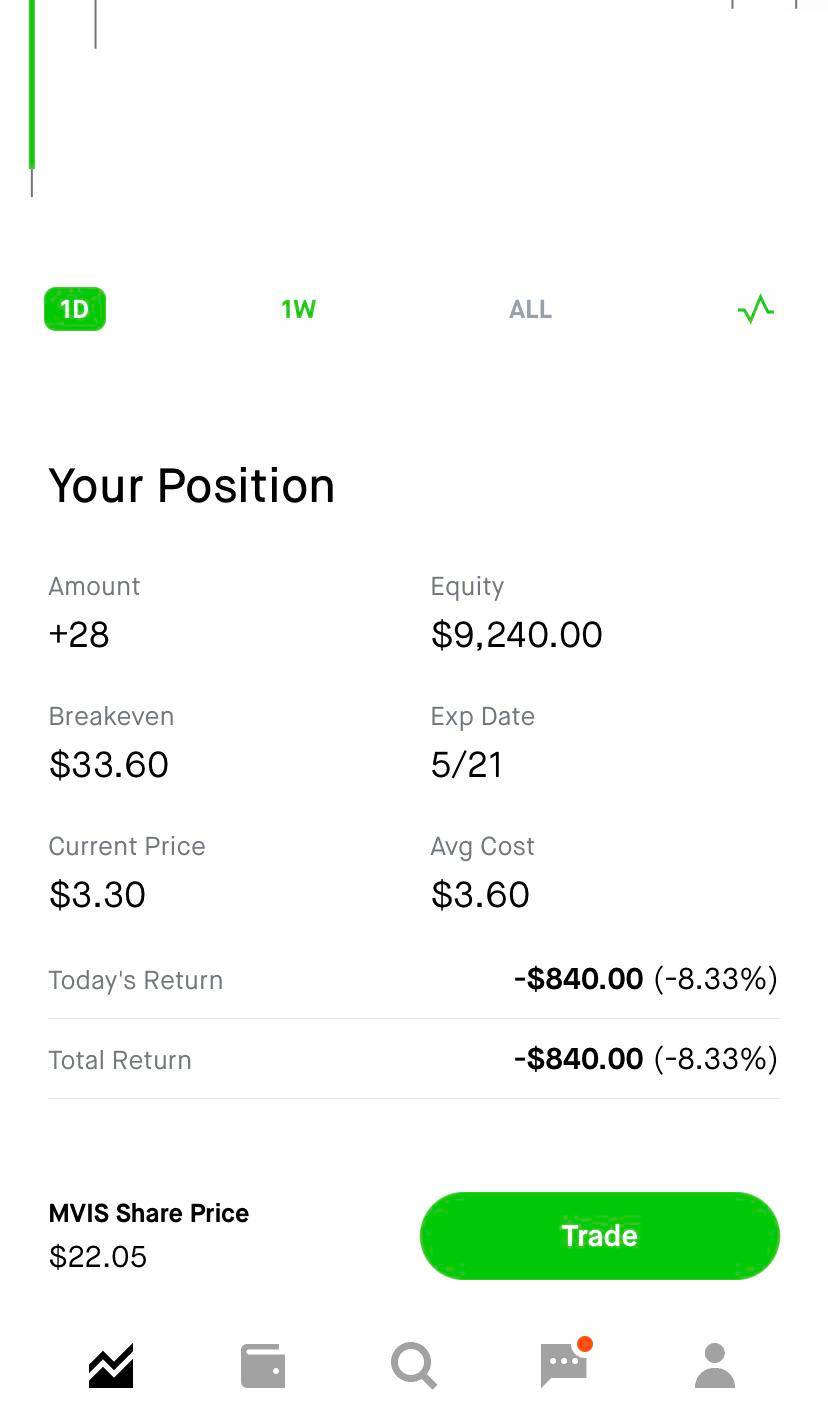Open the search icon in bottom bar
Image resolution: width=828 pixels, height=1406 pixels.
412,1363
